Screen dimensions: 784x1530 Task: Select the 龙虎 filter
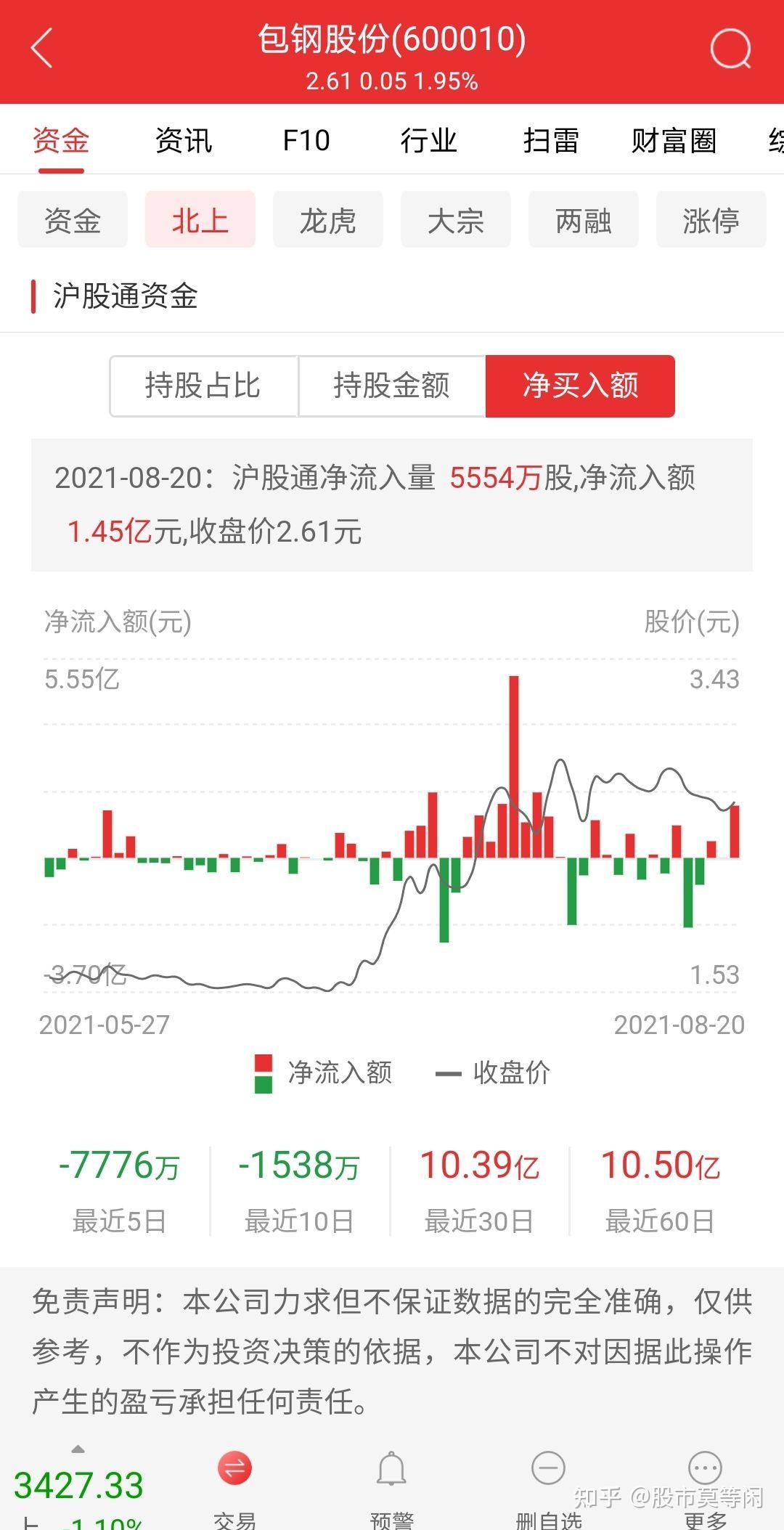327,220
